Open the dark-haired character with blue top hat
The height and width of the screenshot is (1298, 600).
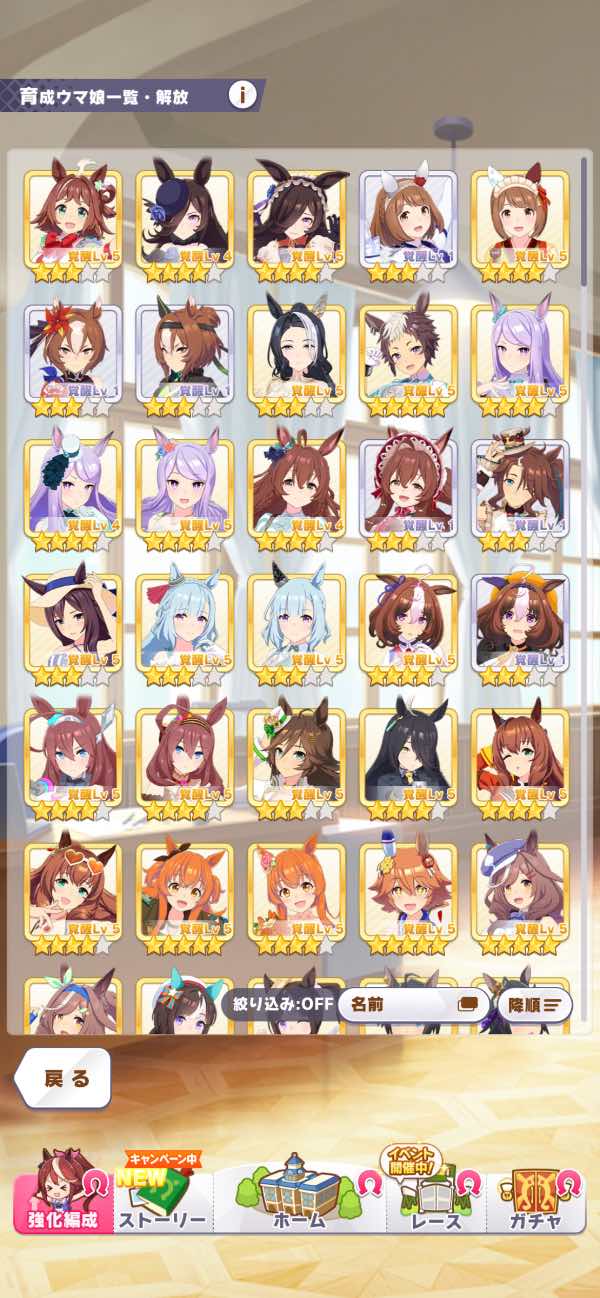pos(184,219)
